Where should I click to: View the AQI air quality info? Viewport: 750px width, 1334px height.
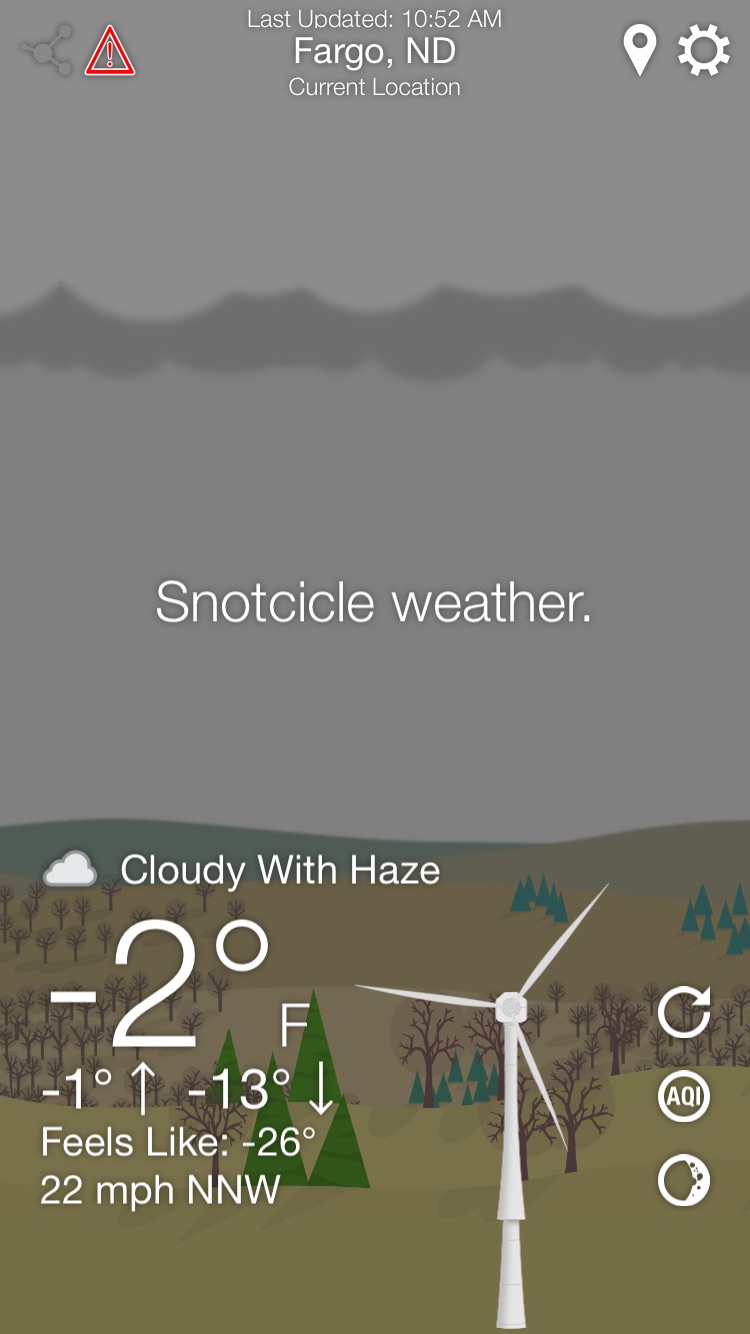point(684,1097)
